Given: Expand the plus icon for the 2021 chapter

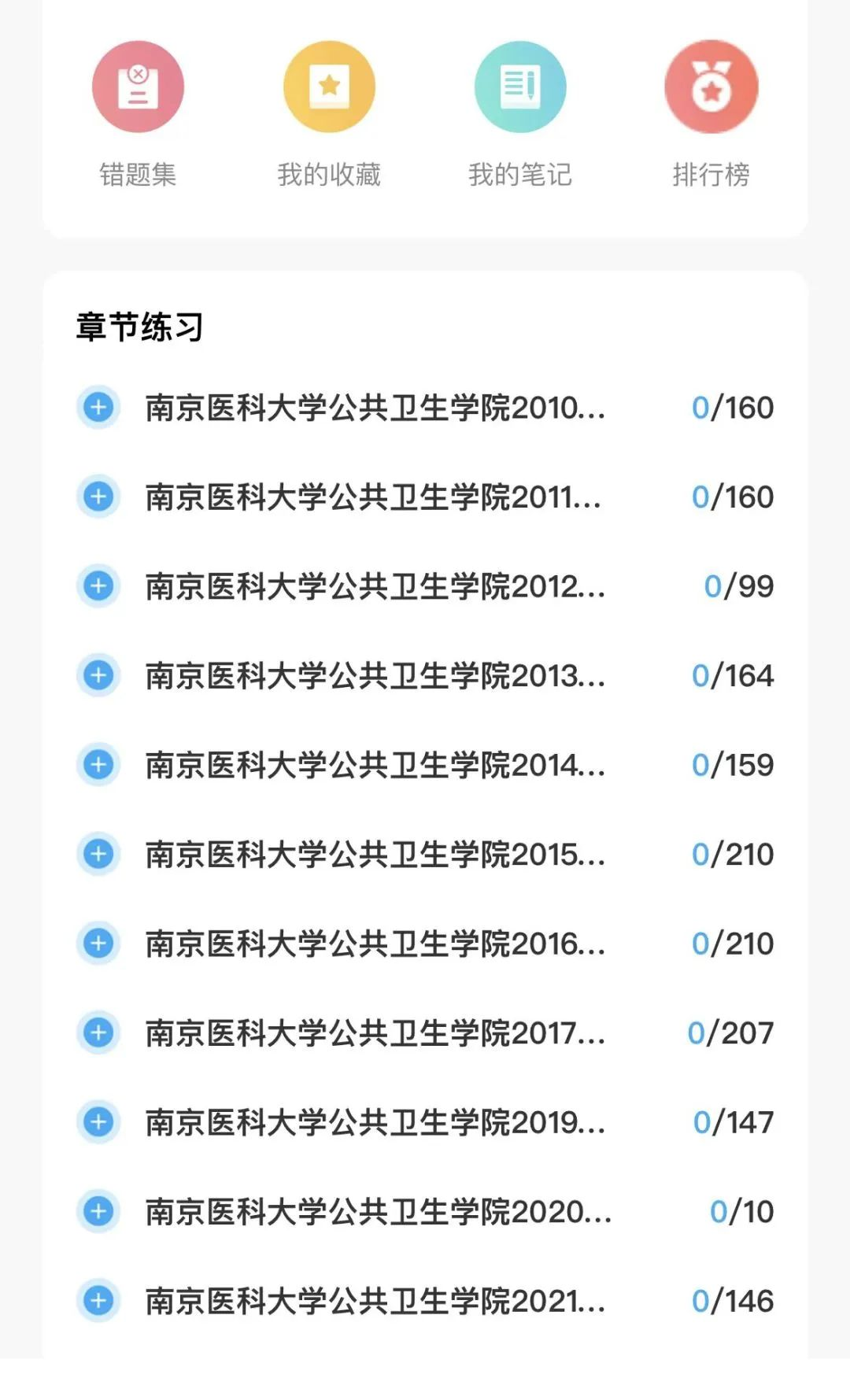Looking at the screenshot, I should (x=98, y=1301).
